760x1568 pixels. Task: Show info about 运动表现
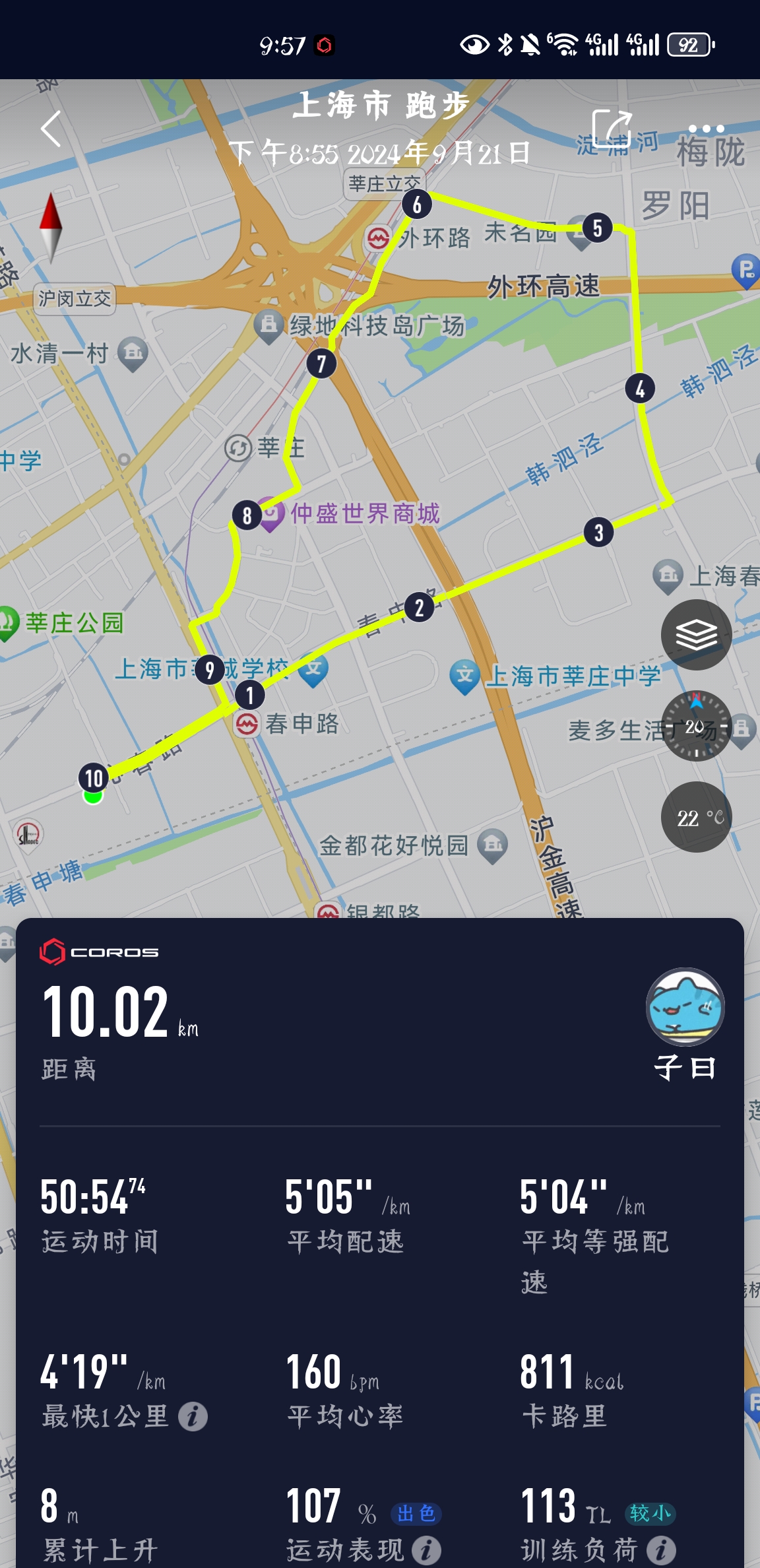426,1550
